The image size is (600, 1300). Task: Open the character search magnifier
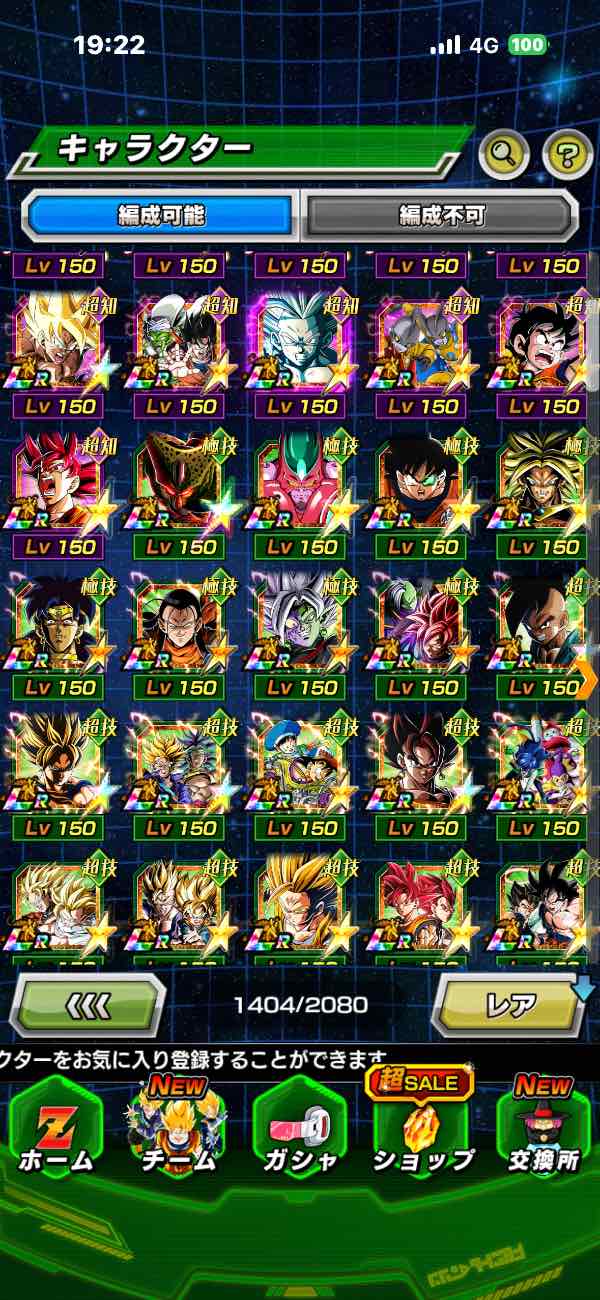[x=506, y=153]
